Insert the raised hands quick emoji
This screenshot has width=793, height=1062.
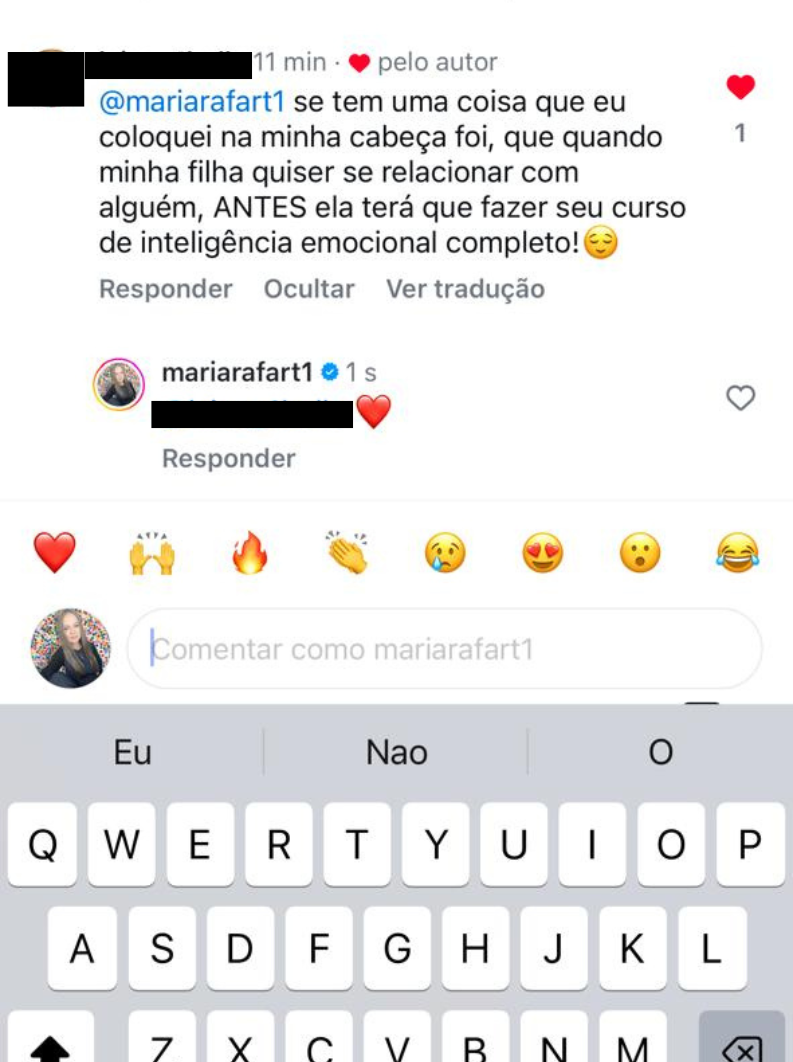152,552
